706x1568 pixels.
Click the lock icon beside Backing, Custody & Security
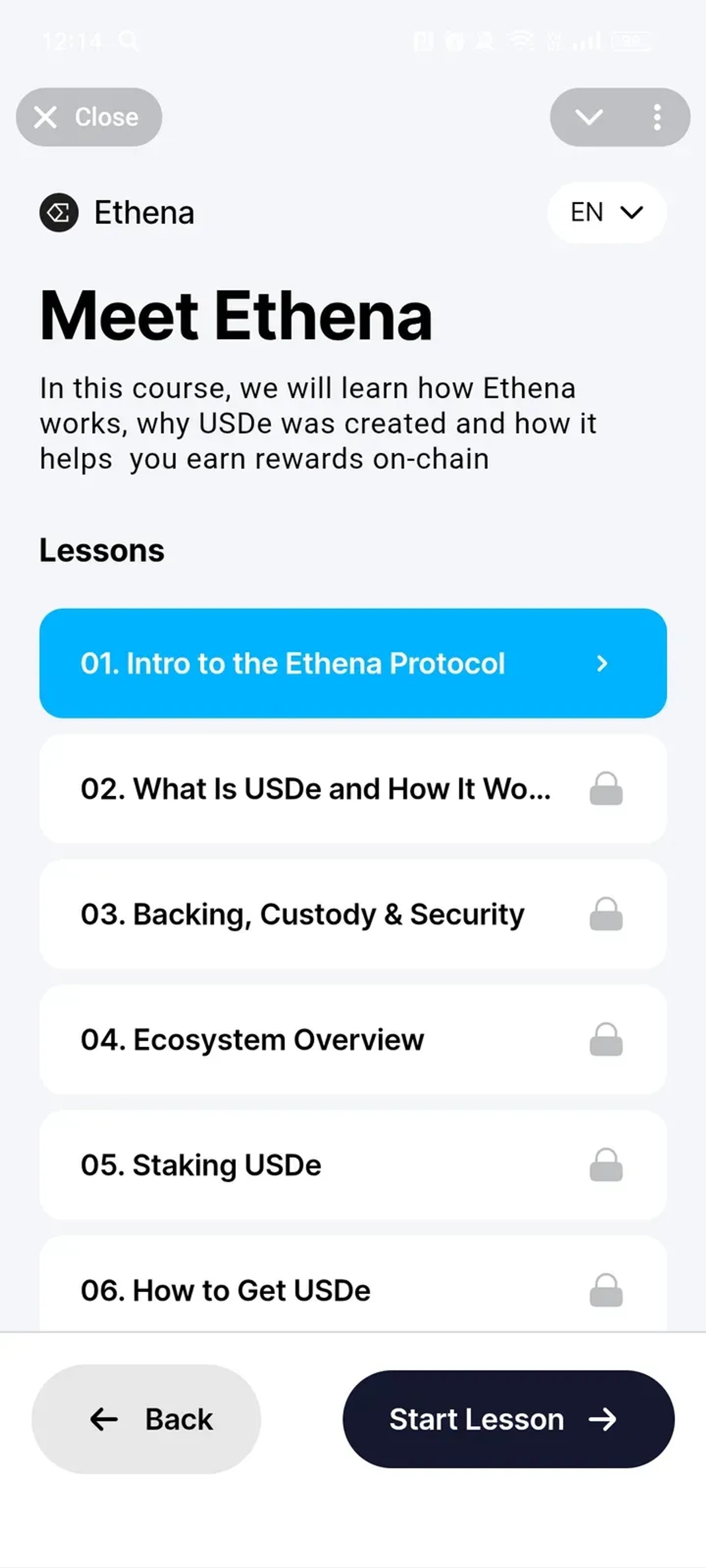(605, 914)
